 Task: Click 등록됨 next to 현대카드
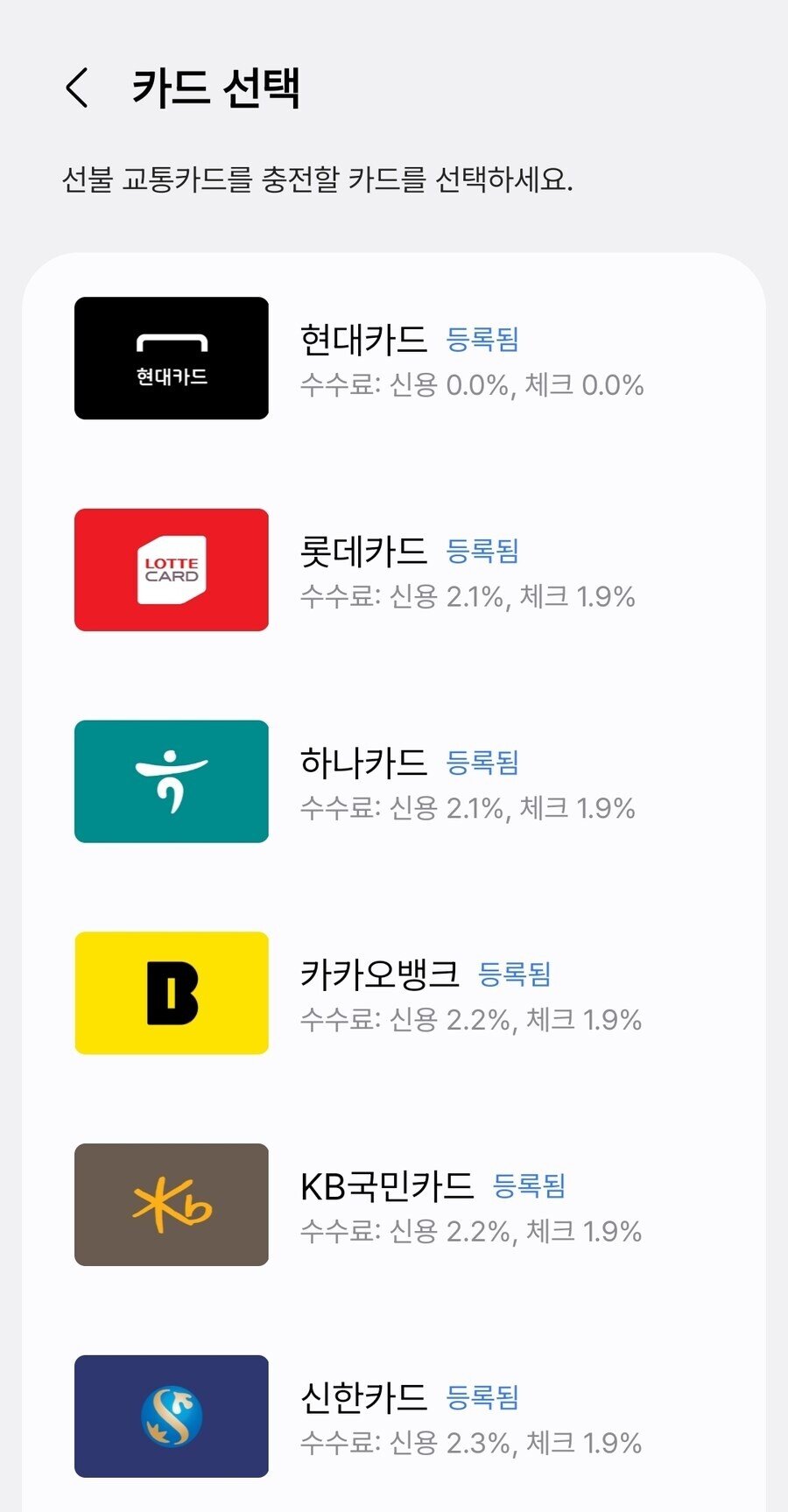[483, 341]
